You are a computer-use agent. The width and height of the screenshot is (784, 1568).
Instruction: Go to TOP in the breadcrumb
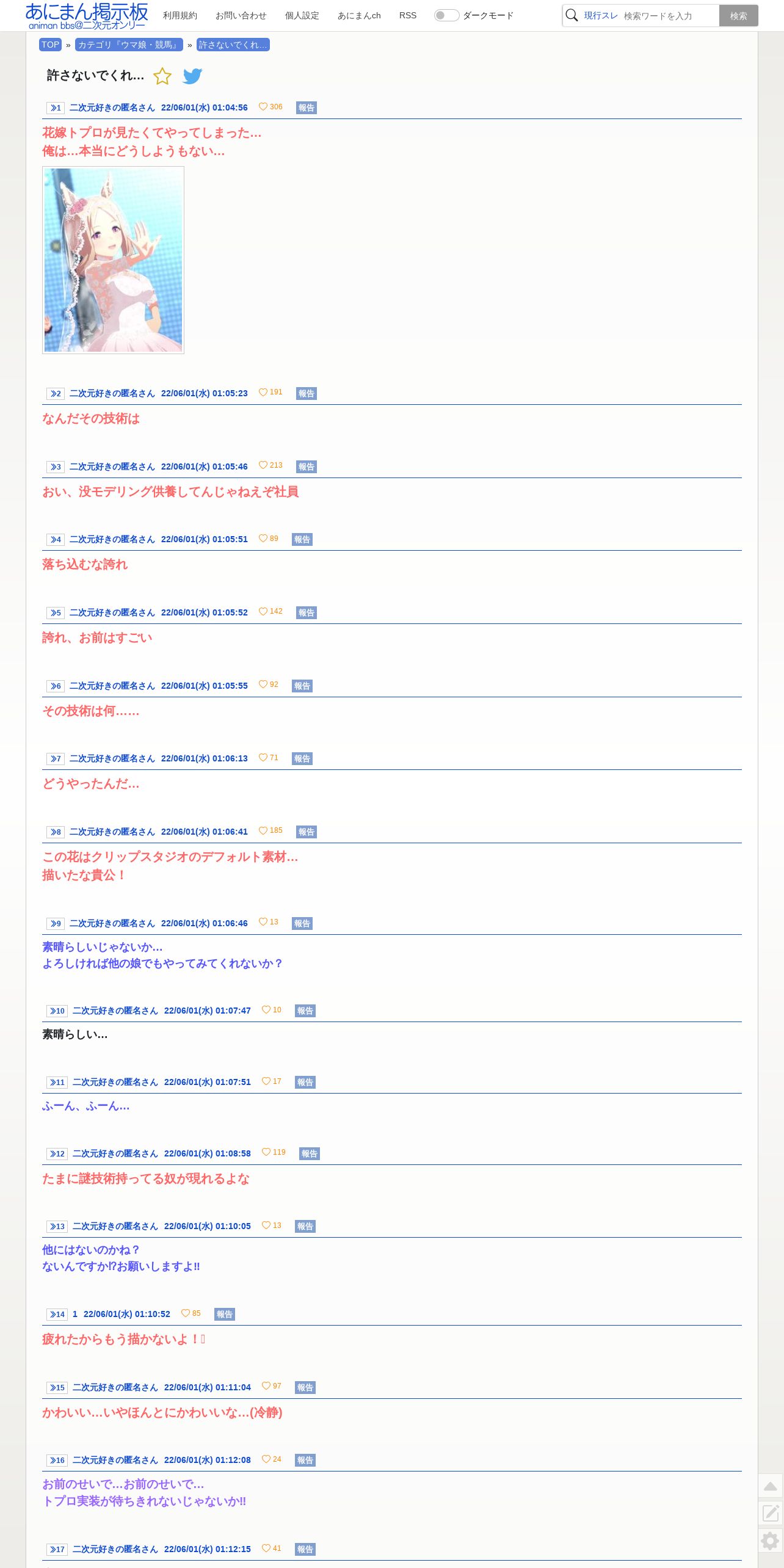tap(50, 45)
